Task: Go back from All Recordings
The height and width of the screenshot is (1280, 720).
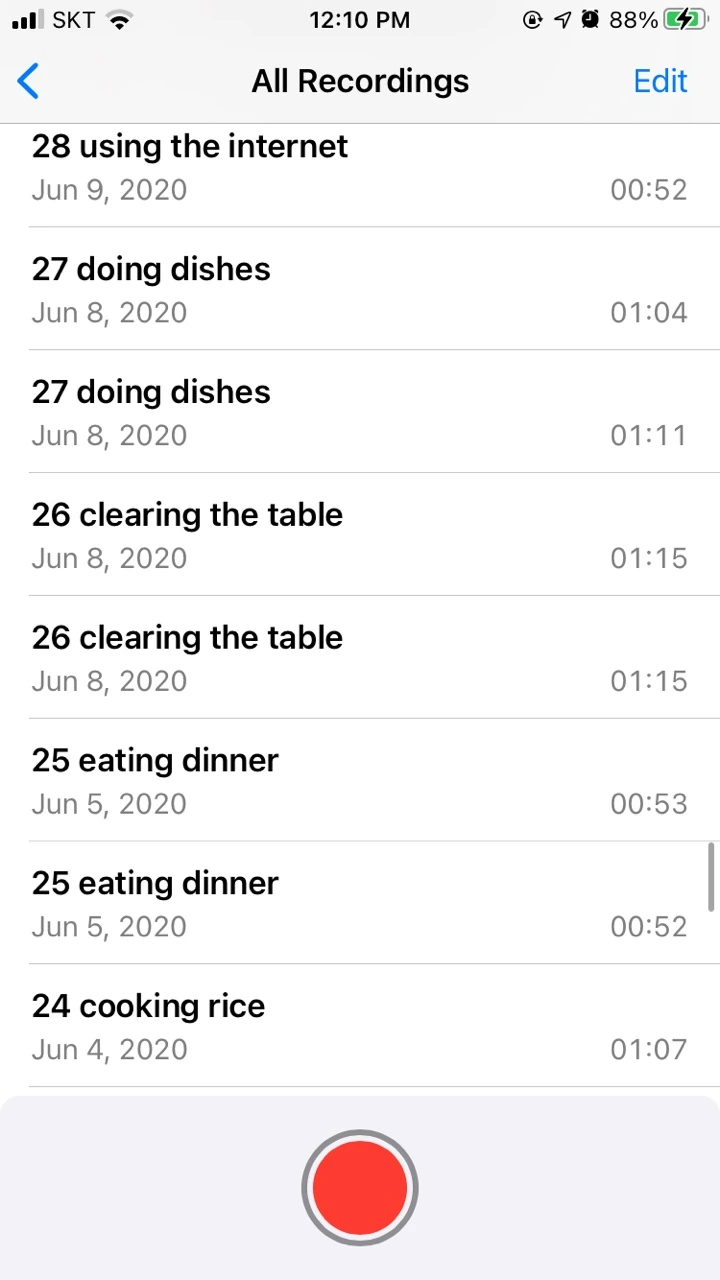Action: pyautogui.click(x=29, y=81)
